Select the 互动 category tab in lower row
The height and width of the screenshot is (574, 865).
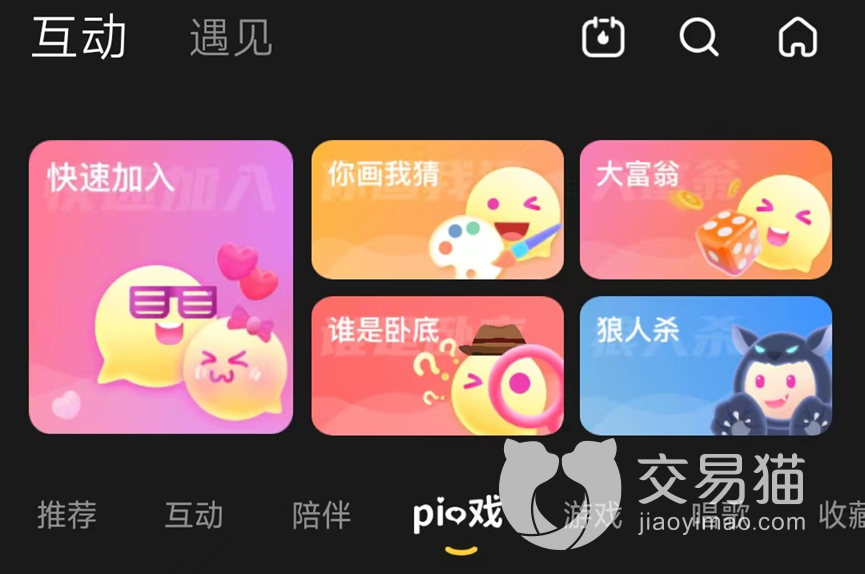click(x=194, y=515)
